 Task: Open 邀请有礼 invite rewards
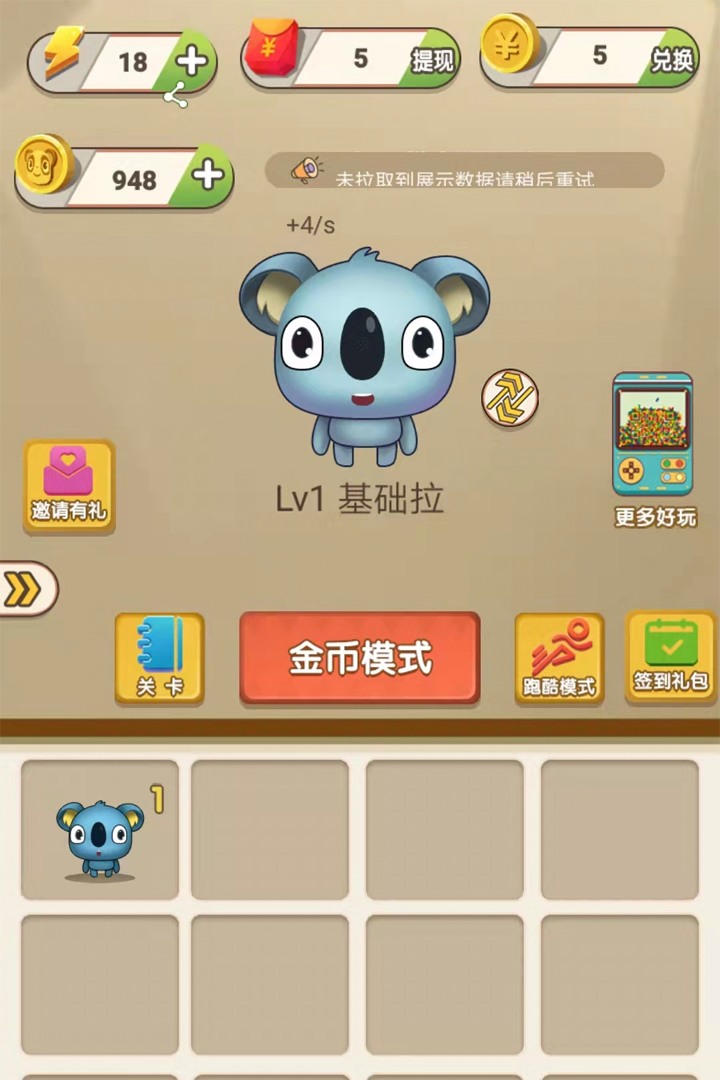pos(69,486)
